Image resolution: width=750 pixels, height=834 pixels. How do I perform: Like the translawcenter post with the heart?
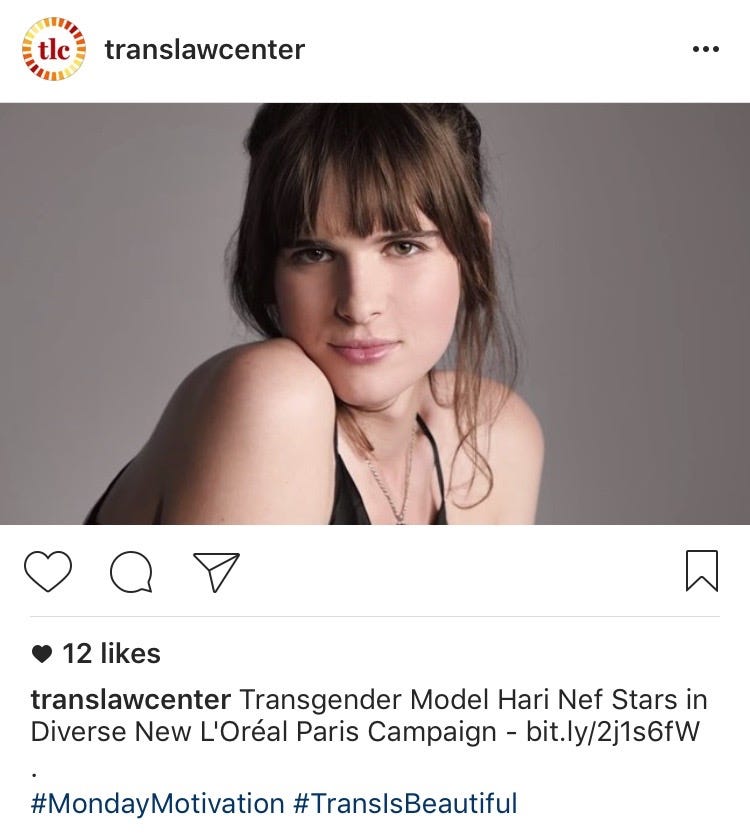tap(47, 572)
